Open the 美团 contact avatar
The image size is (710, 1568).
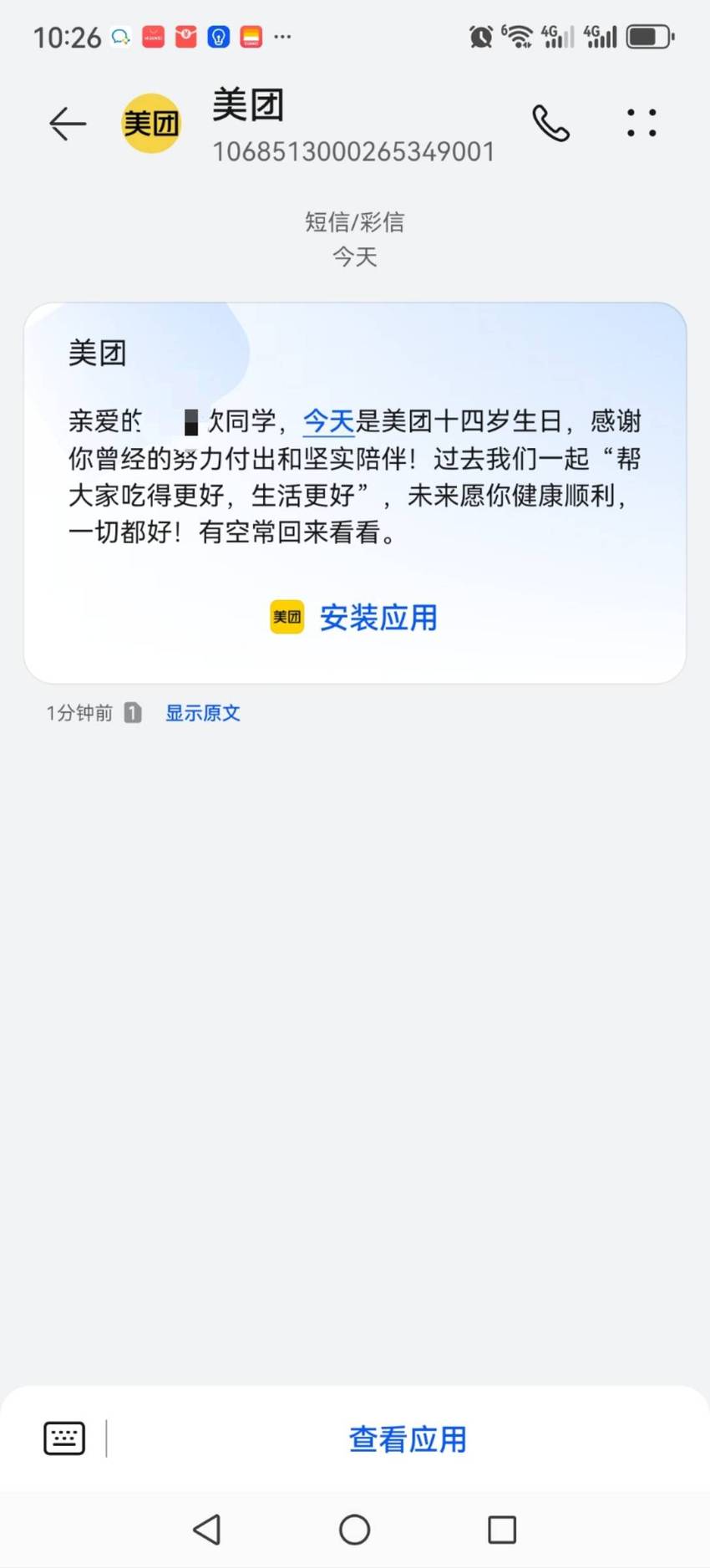[151, 124]
